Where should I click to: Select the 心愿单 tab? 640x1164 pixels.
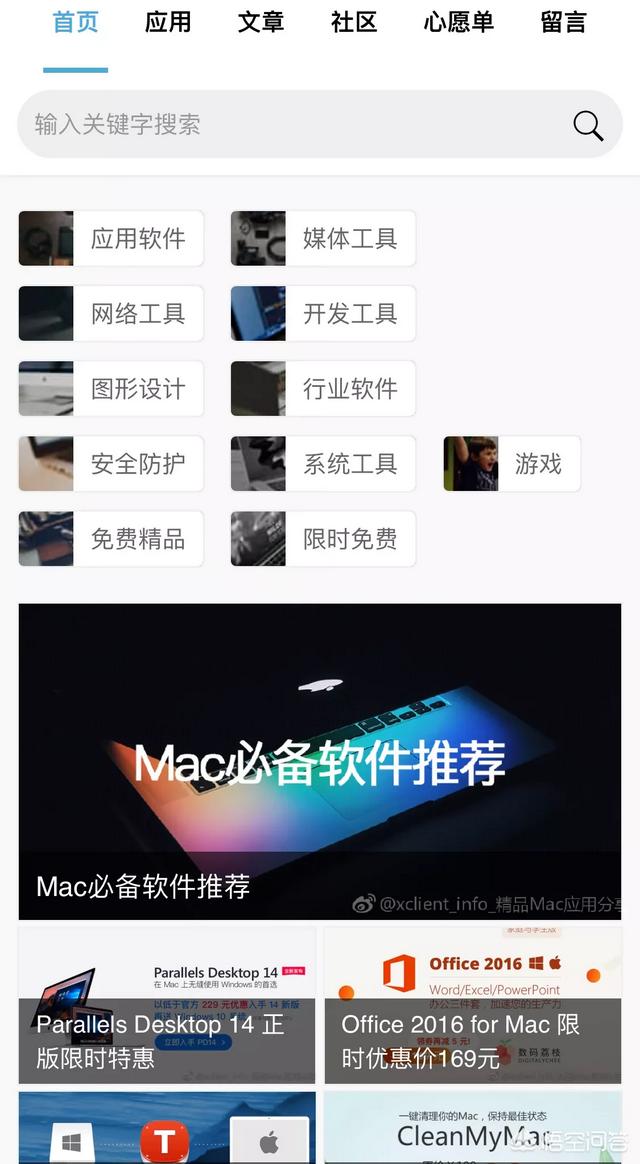459,22
